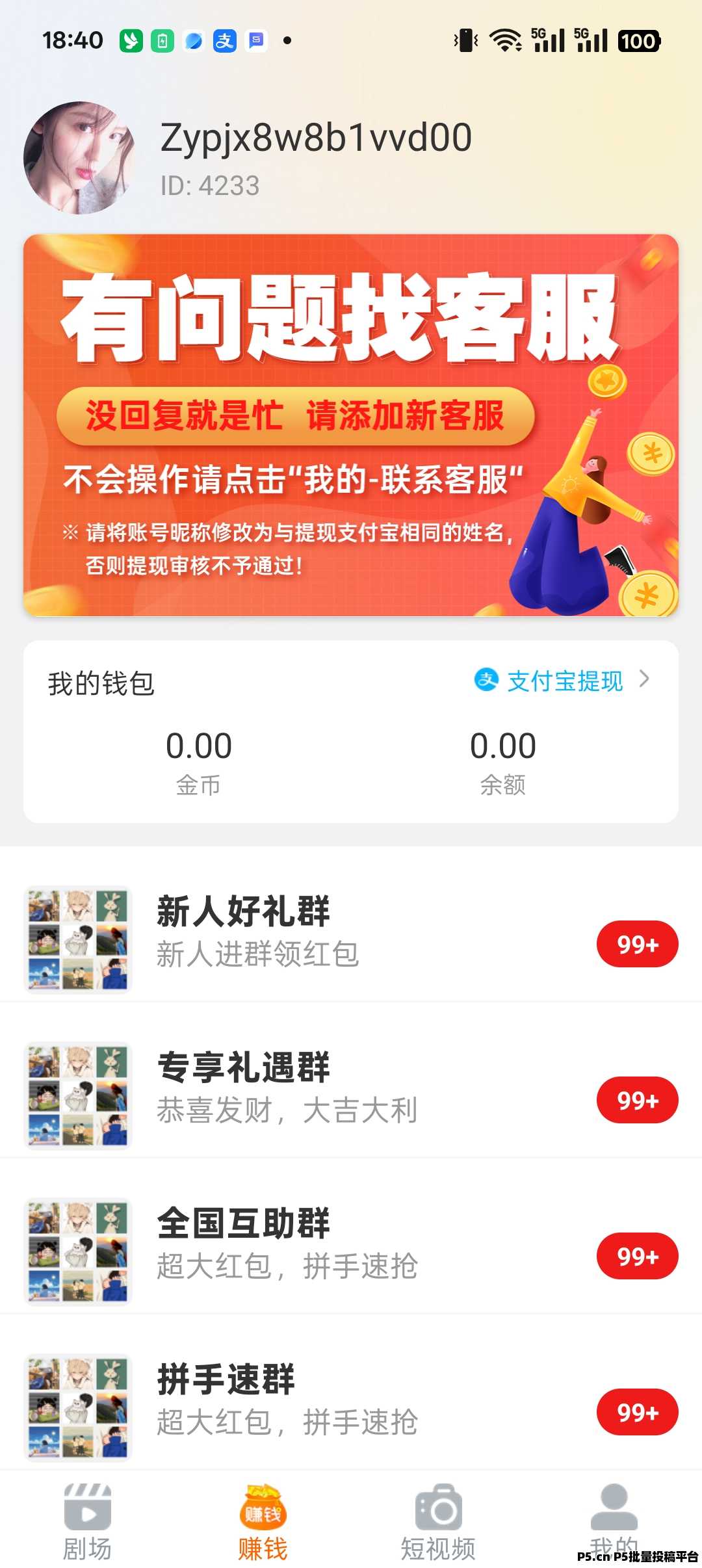
Task: Switch to the 剧场 tab
Action: (x=87, y=1521)
